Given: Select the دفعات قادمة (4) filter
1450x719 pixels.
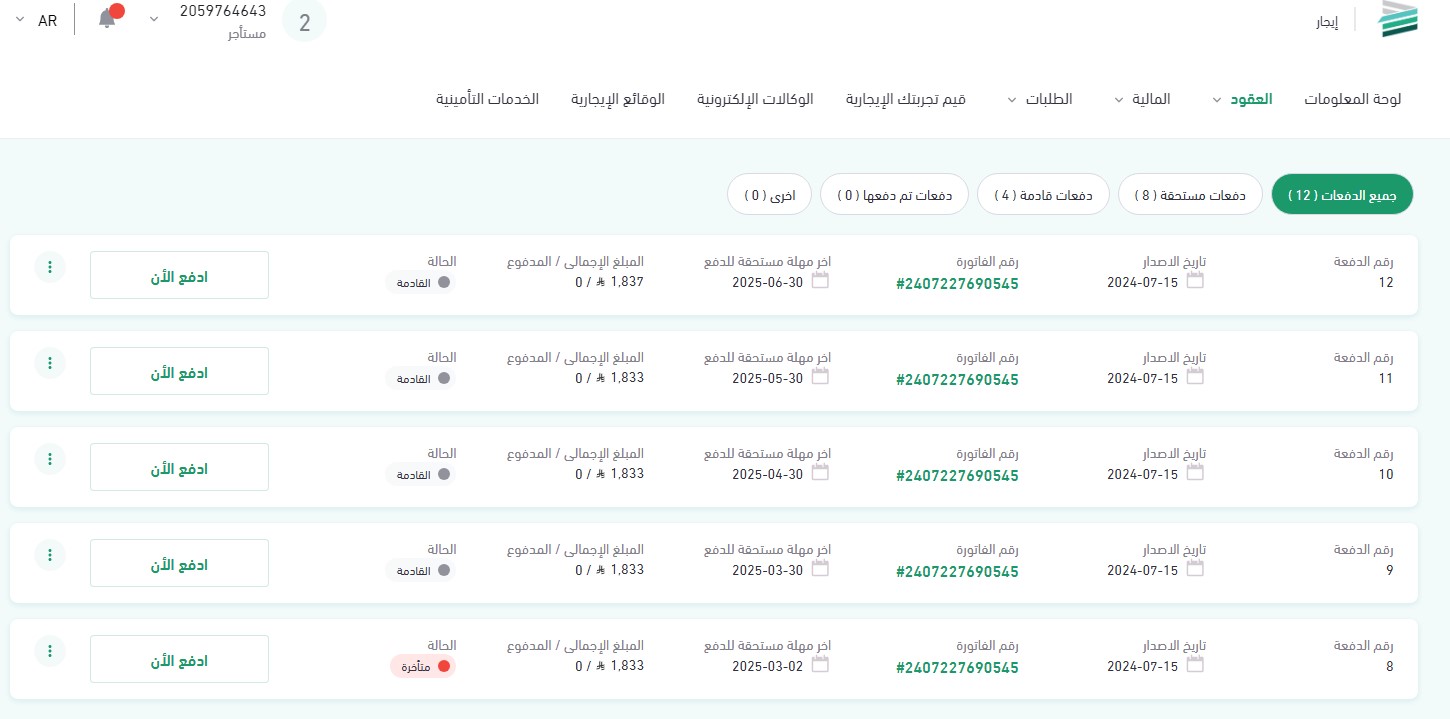Looking at the screenshot, I should [1043, 195].
